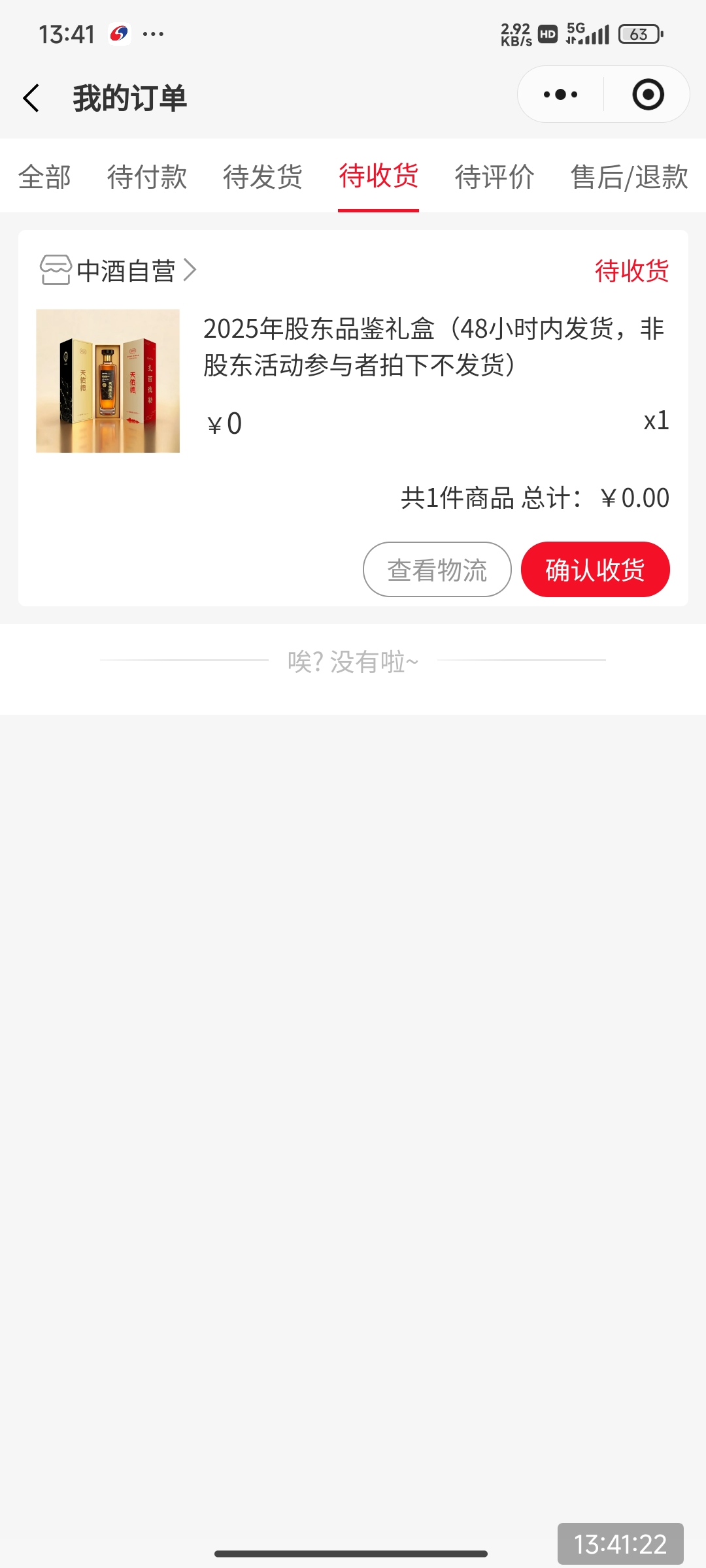The image size is (706, 1568).
Task: Open the 2025年股东品鉴礼盒 product image
Action: click(x=108, y=381)
